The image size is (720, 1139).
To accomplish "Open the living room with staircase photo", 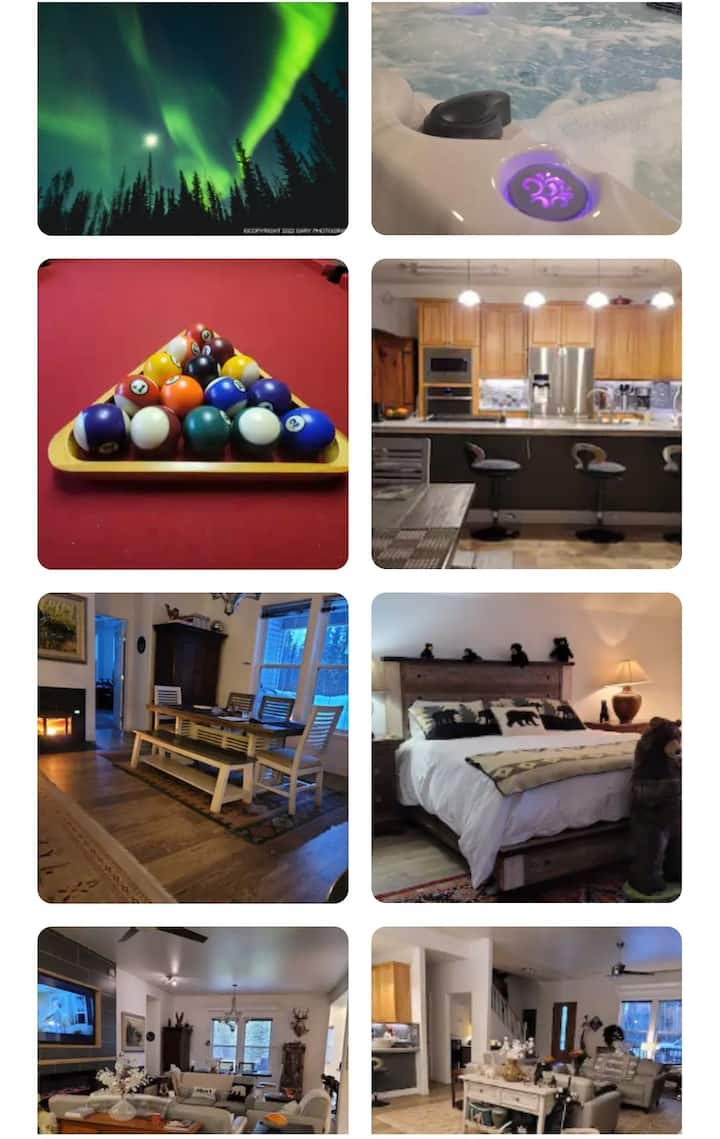I will 526,1030.
